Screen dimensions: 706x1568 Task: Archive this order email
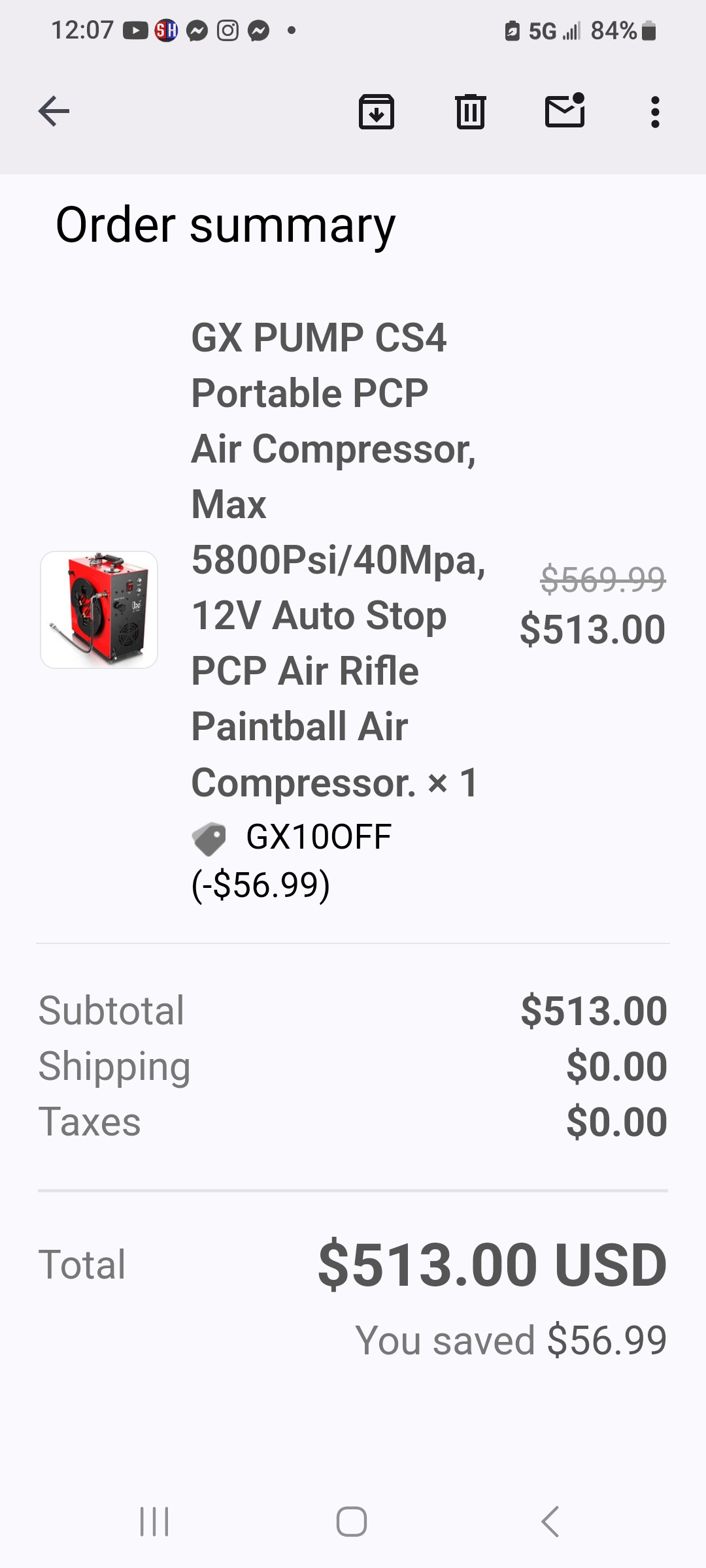pos(377,112)
